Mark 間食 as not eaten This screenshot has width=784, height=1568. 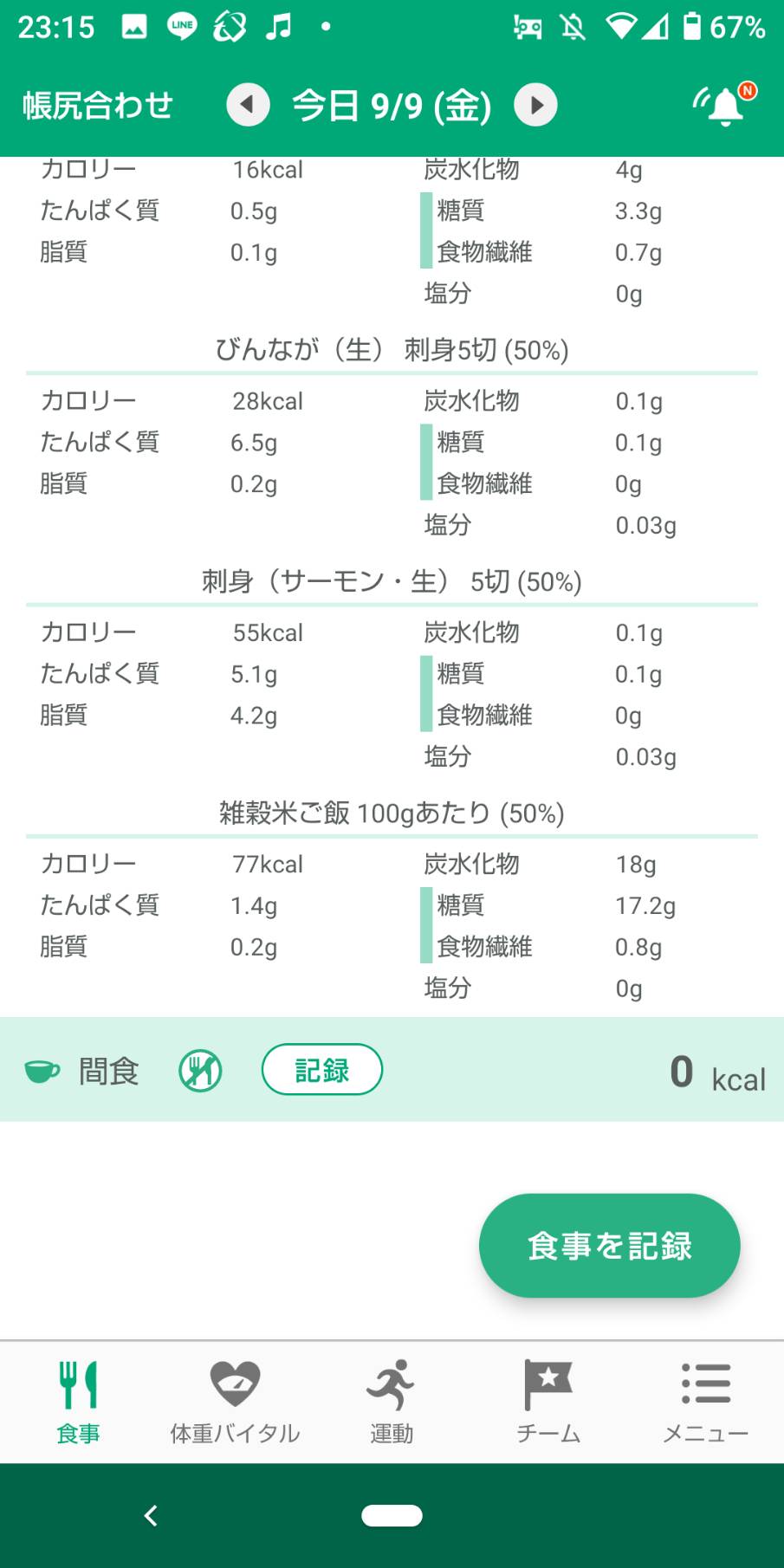tap(200, 1070)
